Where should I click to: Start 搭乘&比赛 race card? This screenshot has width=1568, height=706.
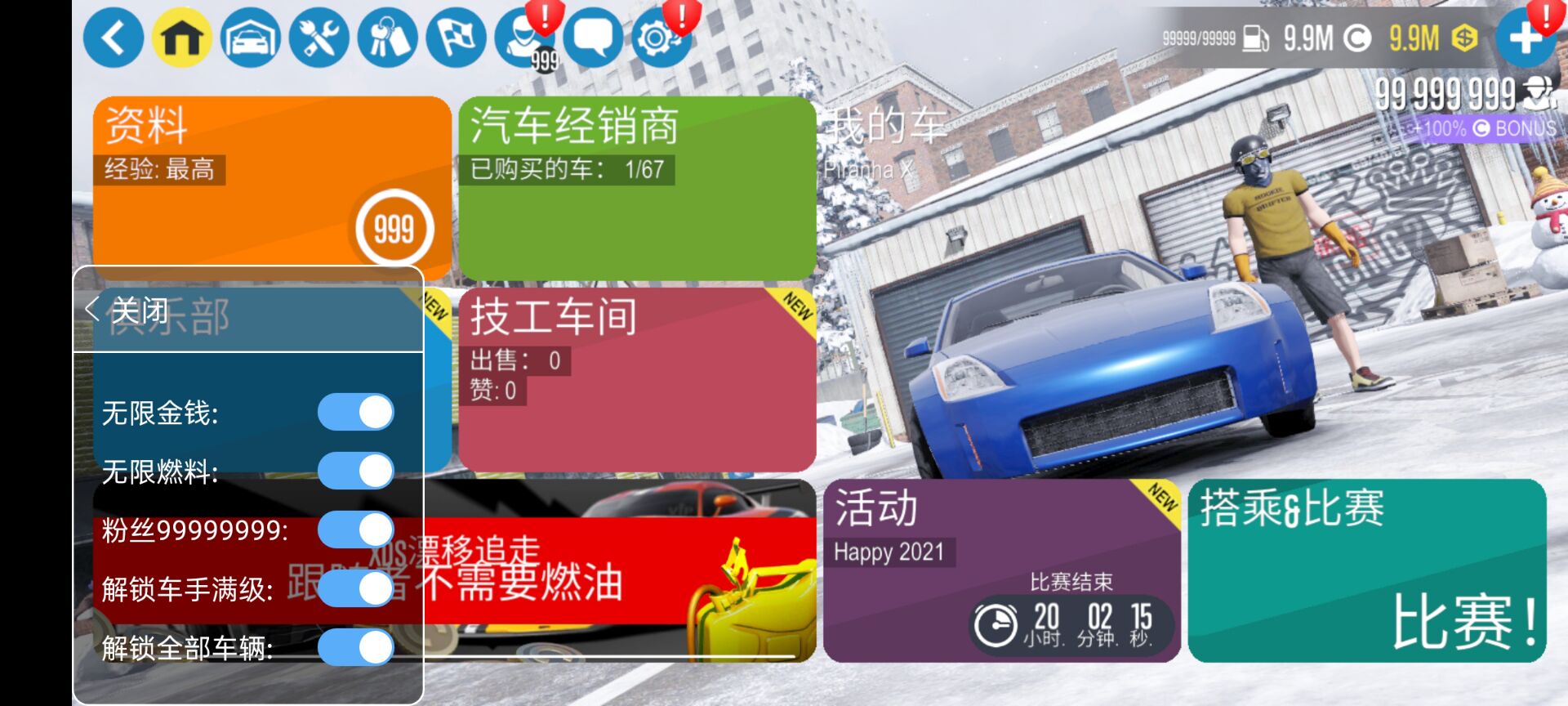1367,570
